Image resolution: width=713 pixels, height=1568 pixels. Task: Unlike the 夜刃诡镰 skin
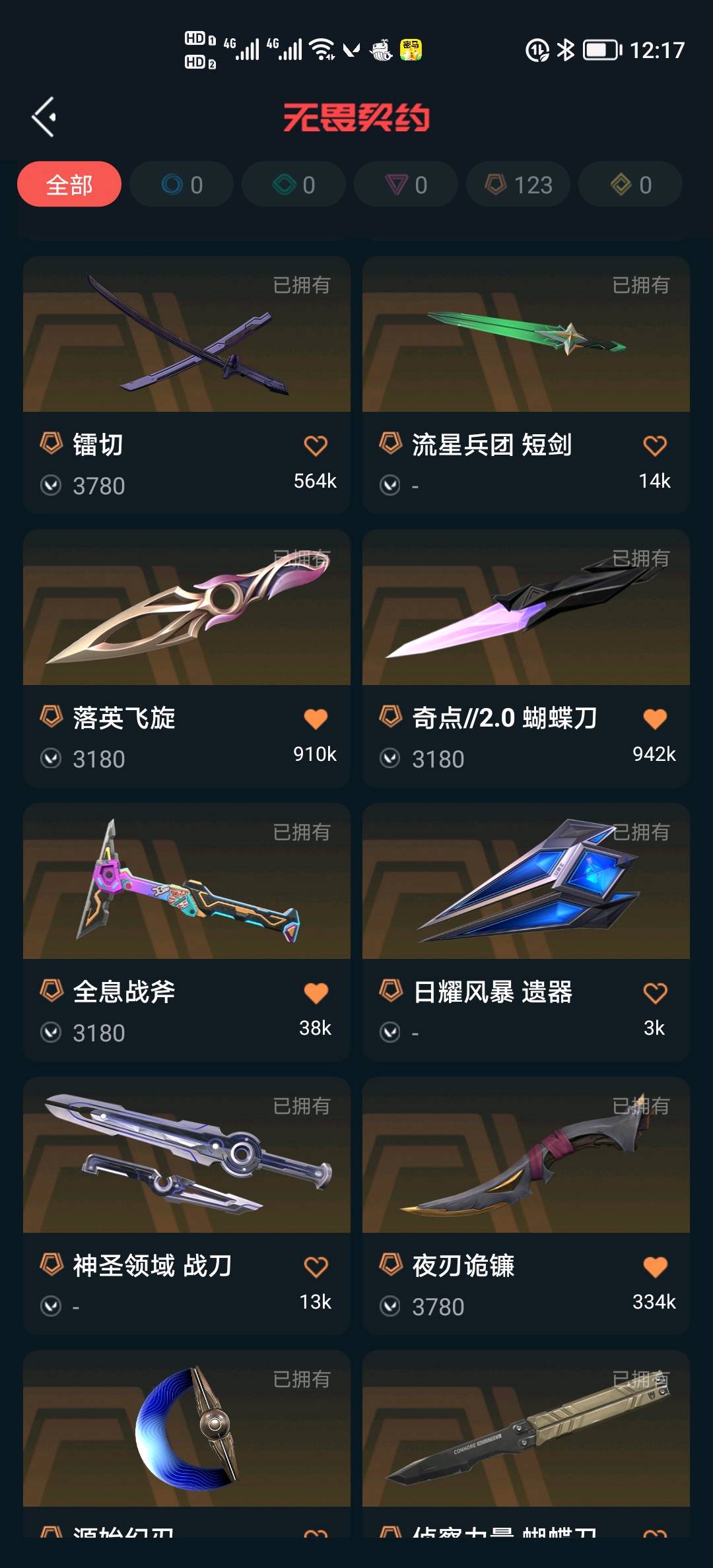[655, 1266]
